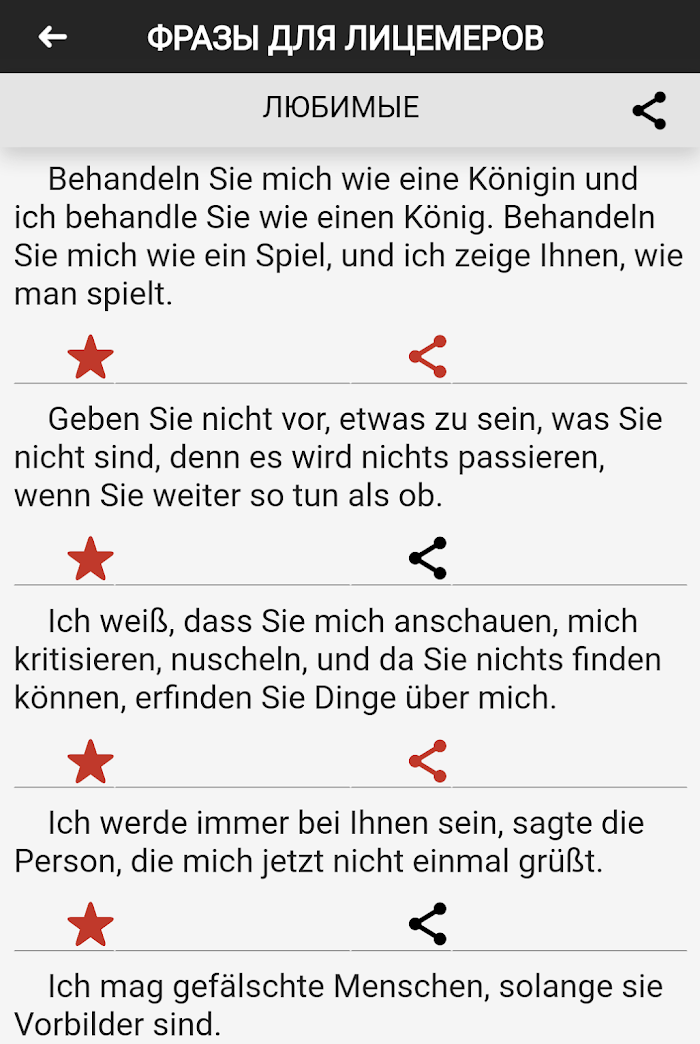The image size is (700, 1044).
Task: Remove star from 'Geben Sie nicht vor' quote
Action: 90,559
